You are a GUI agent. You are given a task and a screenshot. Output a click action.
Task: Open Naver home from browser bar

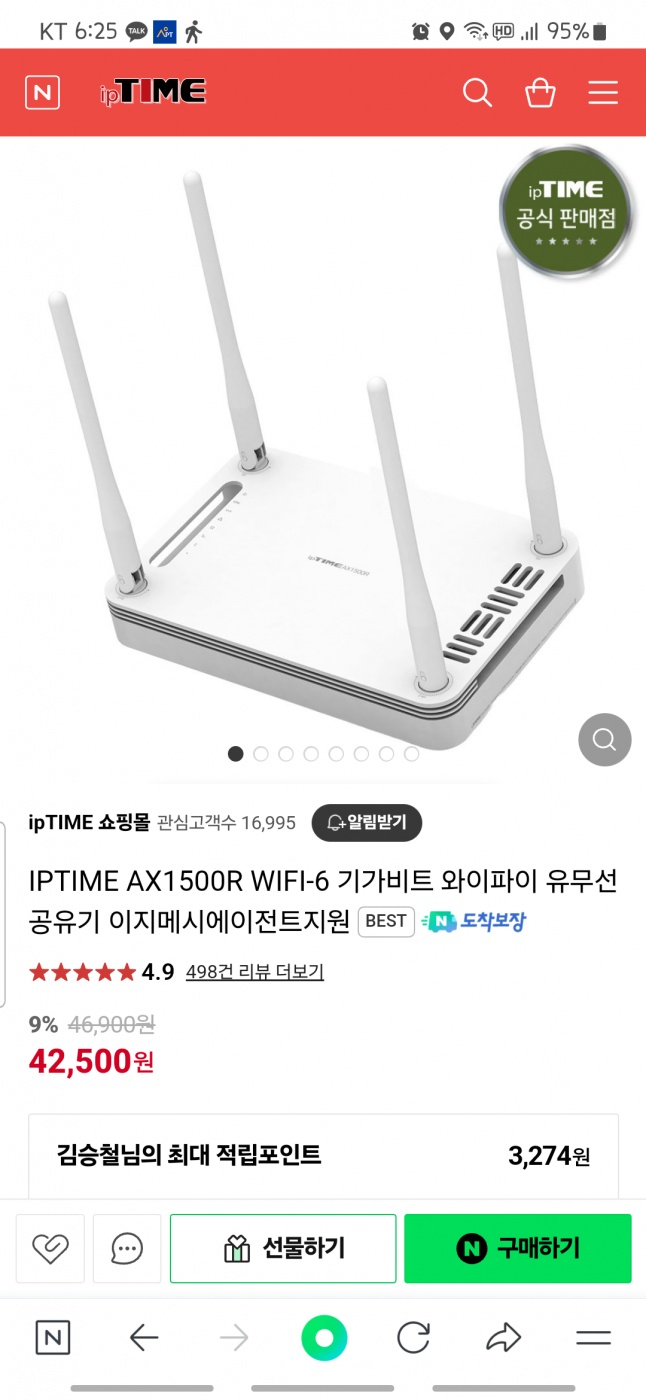pos(53,1338)
